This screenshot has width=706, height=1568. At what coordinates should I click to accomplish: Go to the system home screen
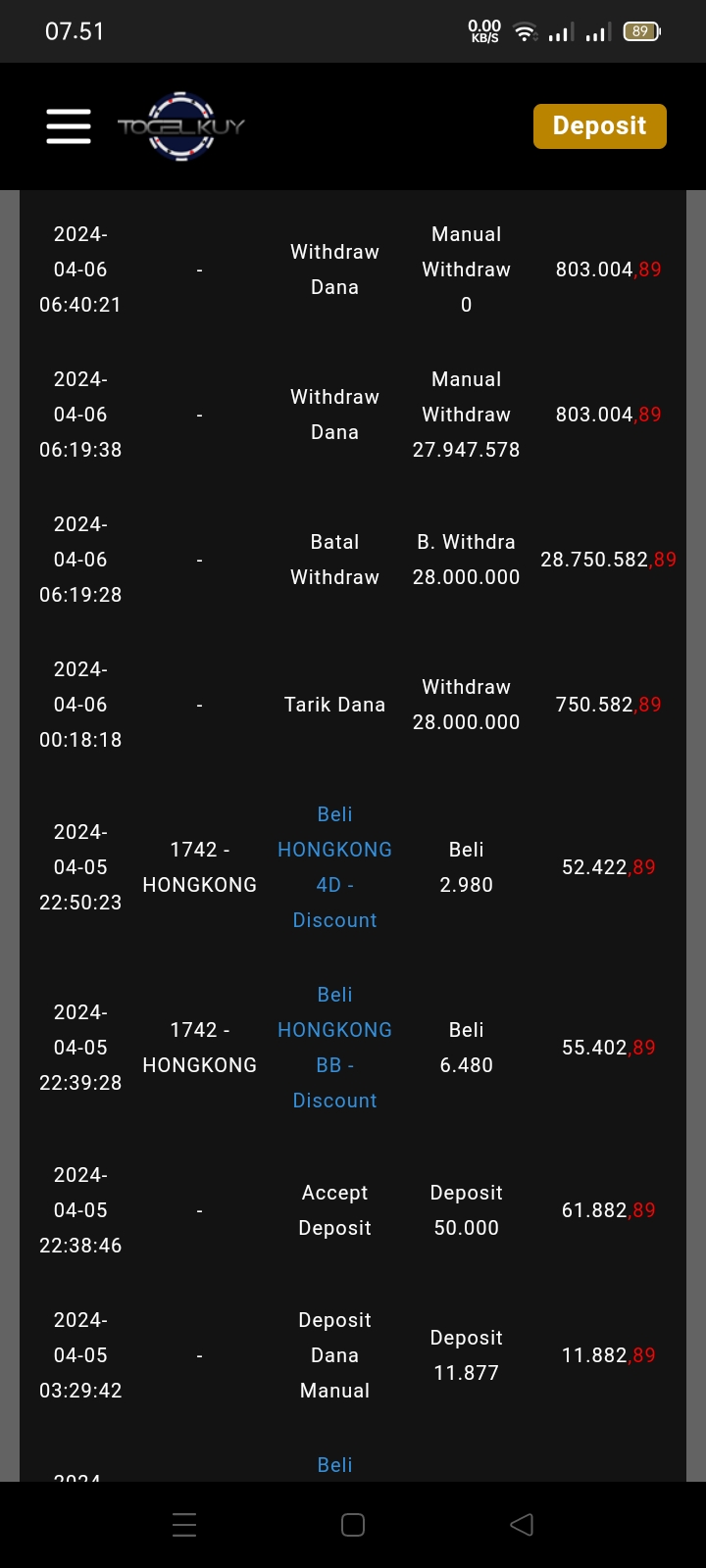[353, 1525]
